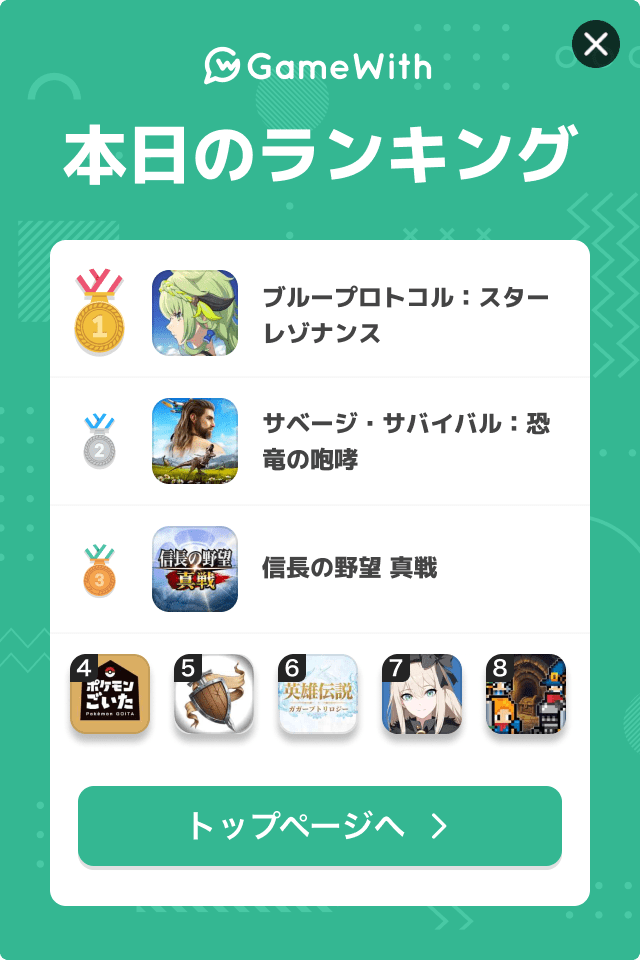Open rank 4 ポケモンごいた game
Image resolution: width=640 pixels, height=960 pixels.
[x=110, y=694]
